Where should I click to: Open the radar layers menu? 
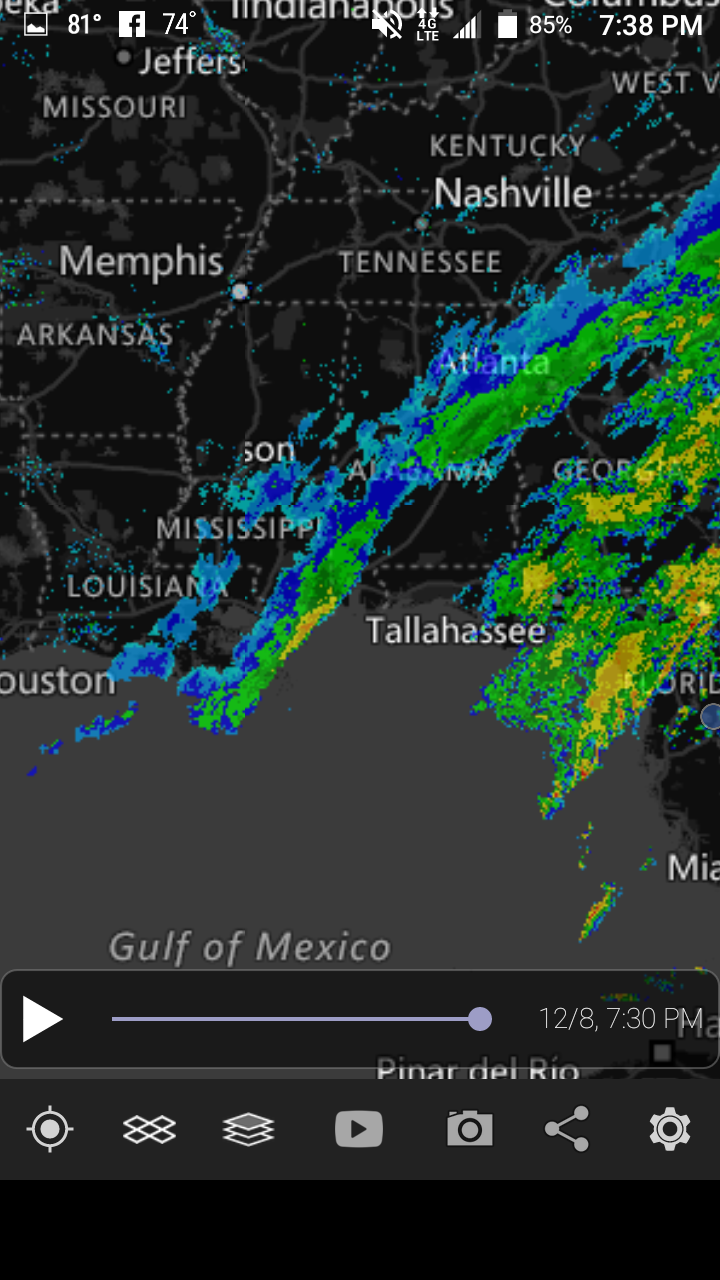coord(248,1130)
